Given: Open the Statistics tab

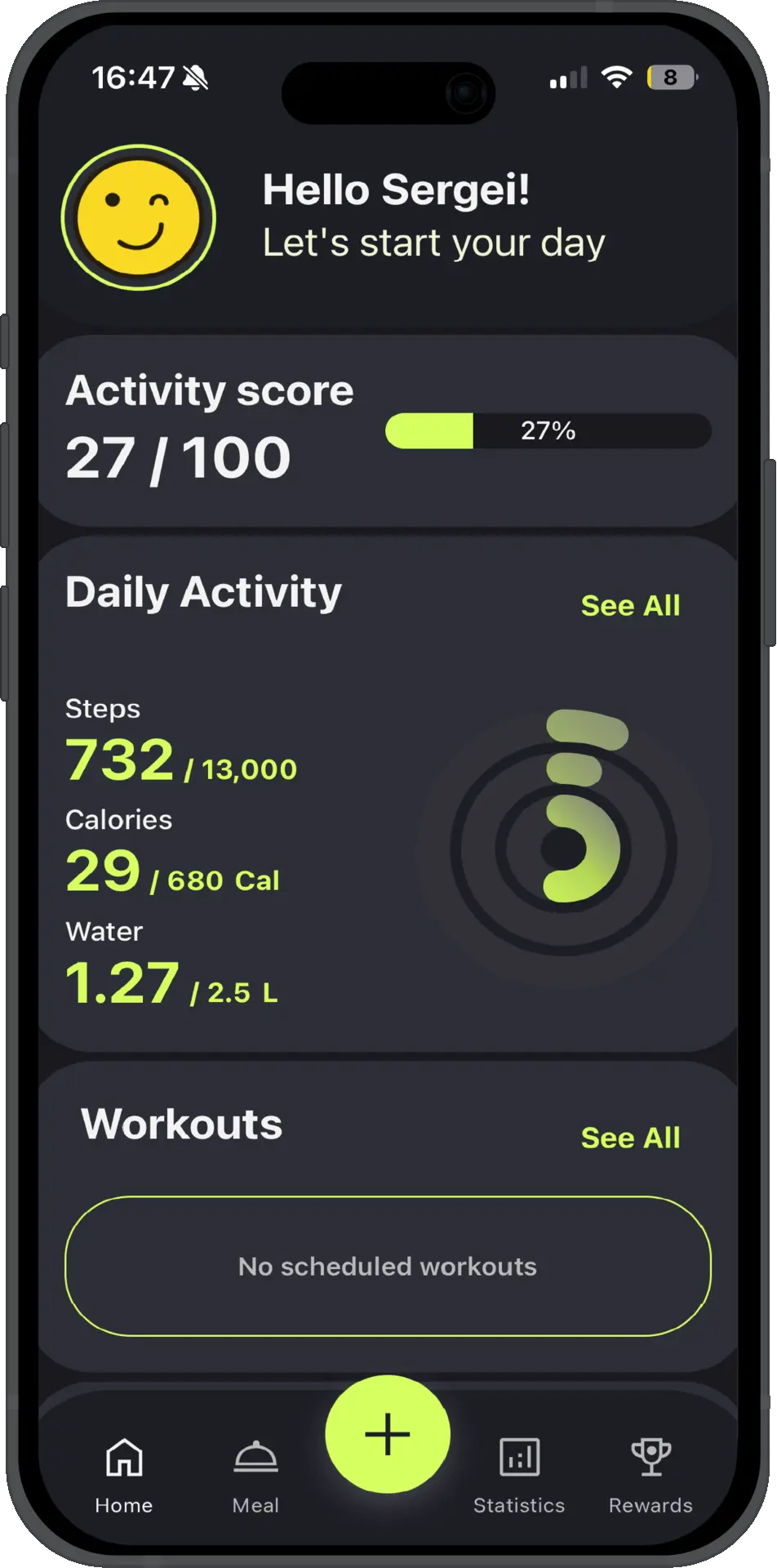Looking at the screenshot, I should tap(519, 1475).
